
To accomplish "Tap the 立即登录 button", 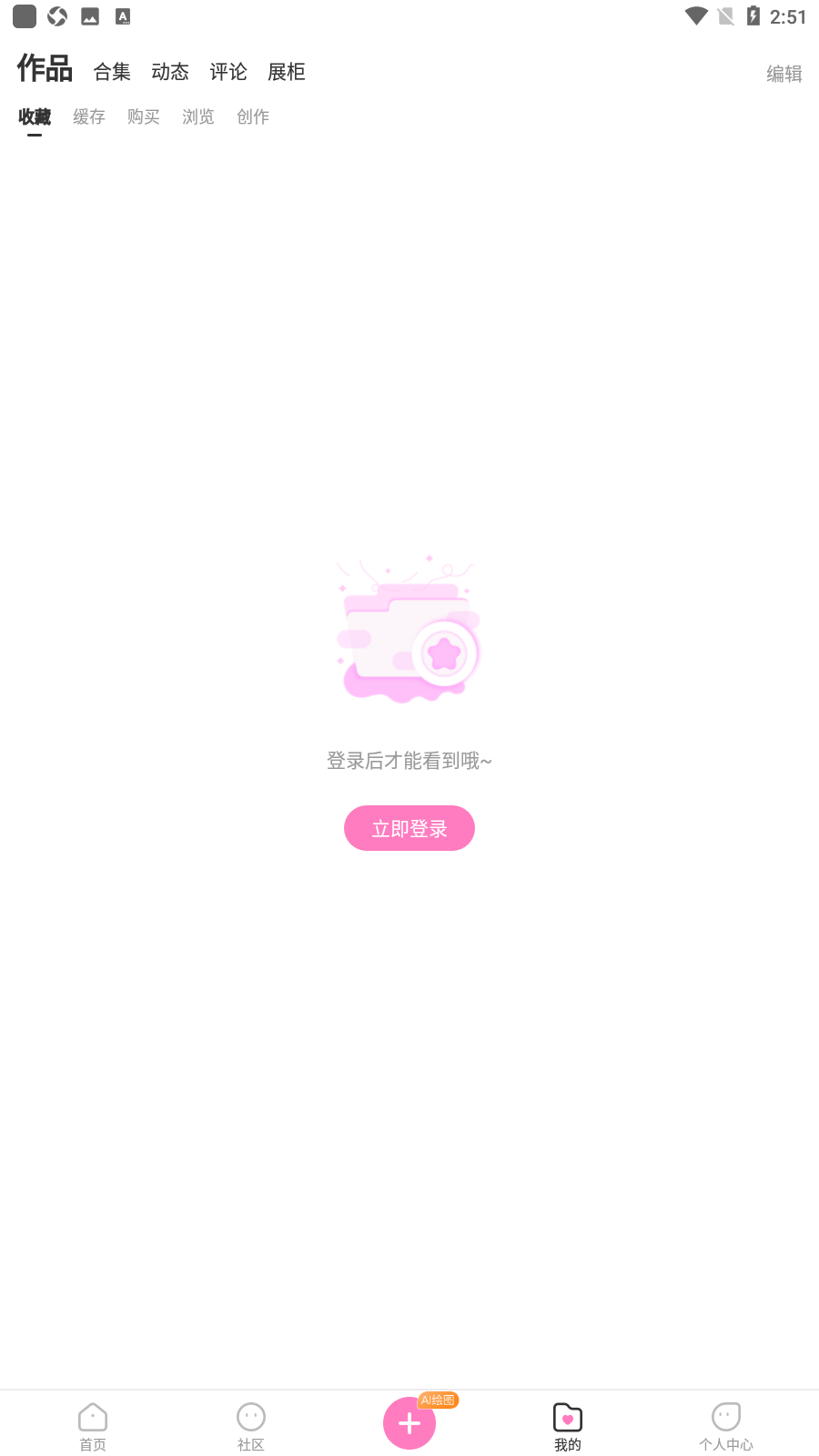I will click(409, 828).
